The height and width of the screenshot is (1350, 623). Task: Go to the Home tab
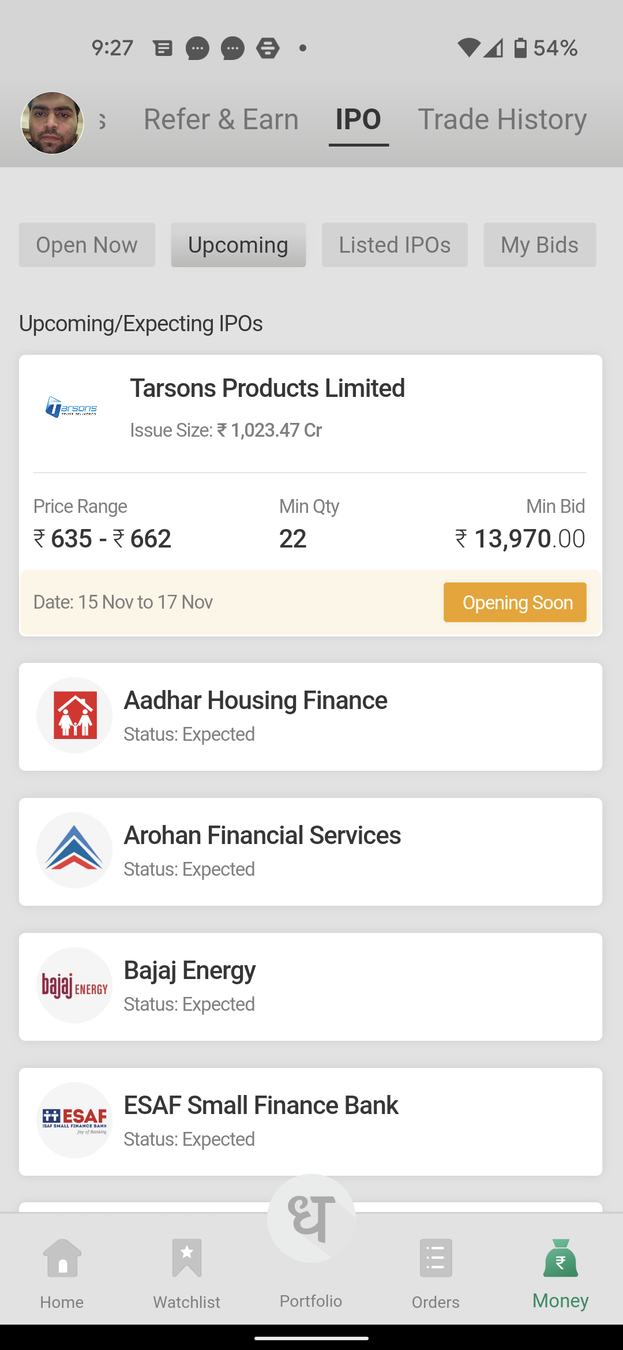coord(62,1272)
